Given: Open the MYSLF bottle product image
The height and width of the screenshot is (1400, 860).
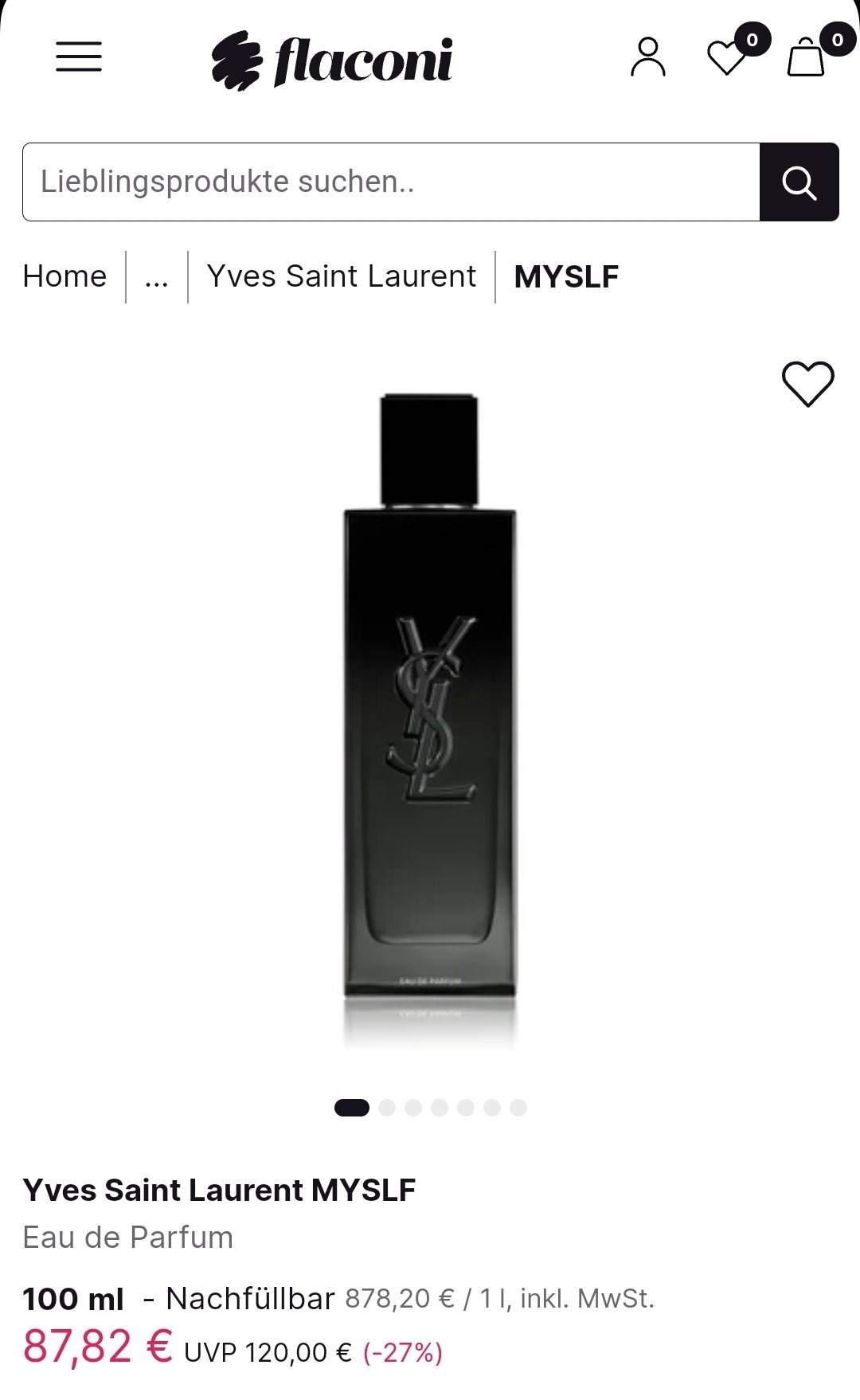Looking at the screenshot, I should click(x=430, y=717).
